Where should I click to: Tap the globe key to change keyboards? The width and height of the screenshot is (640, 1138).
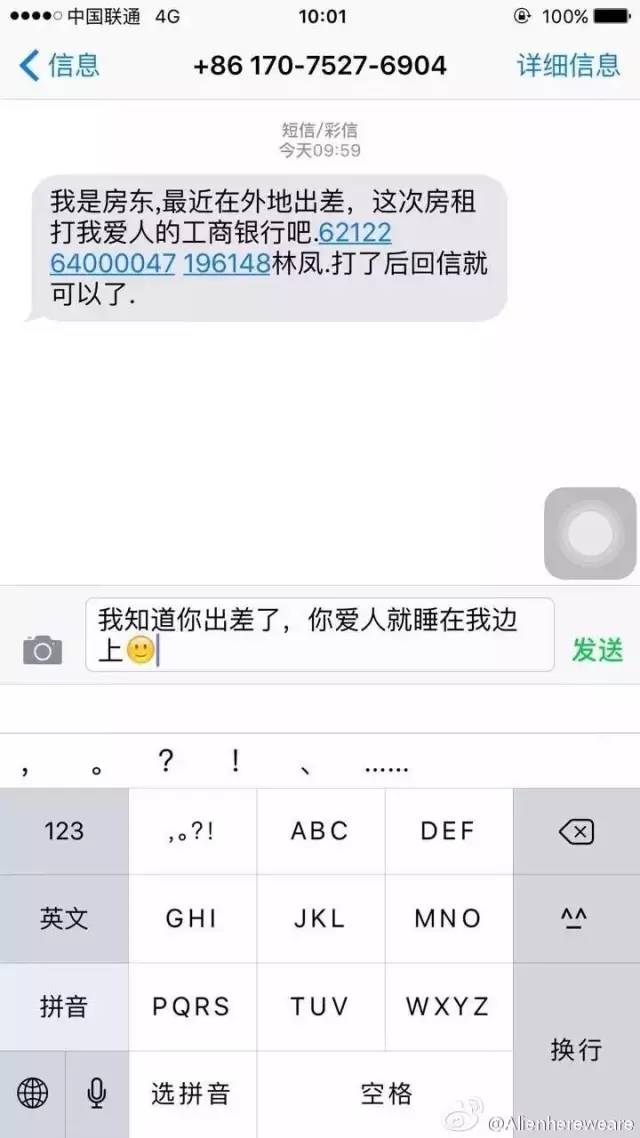coord(32,1094)
